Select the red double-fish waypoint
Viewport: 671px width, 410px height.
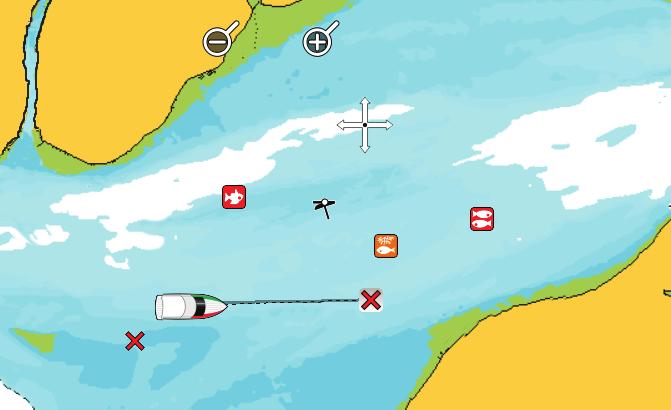pyautogui.click(x=482, y=219)
